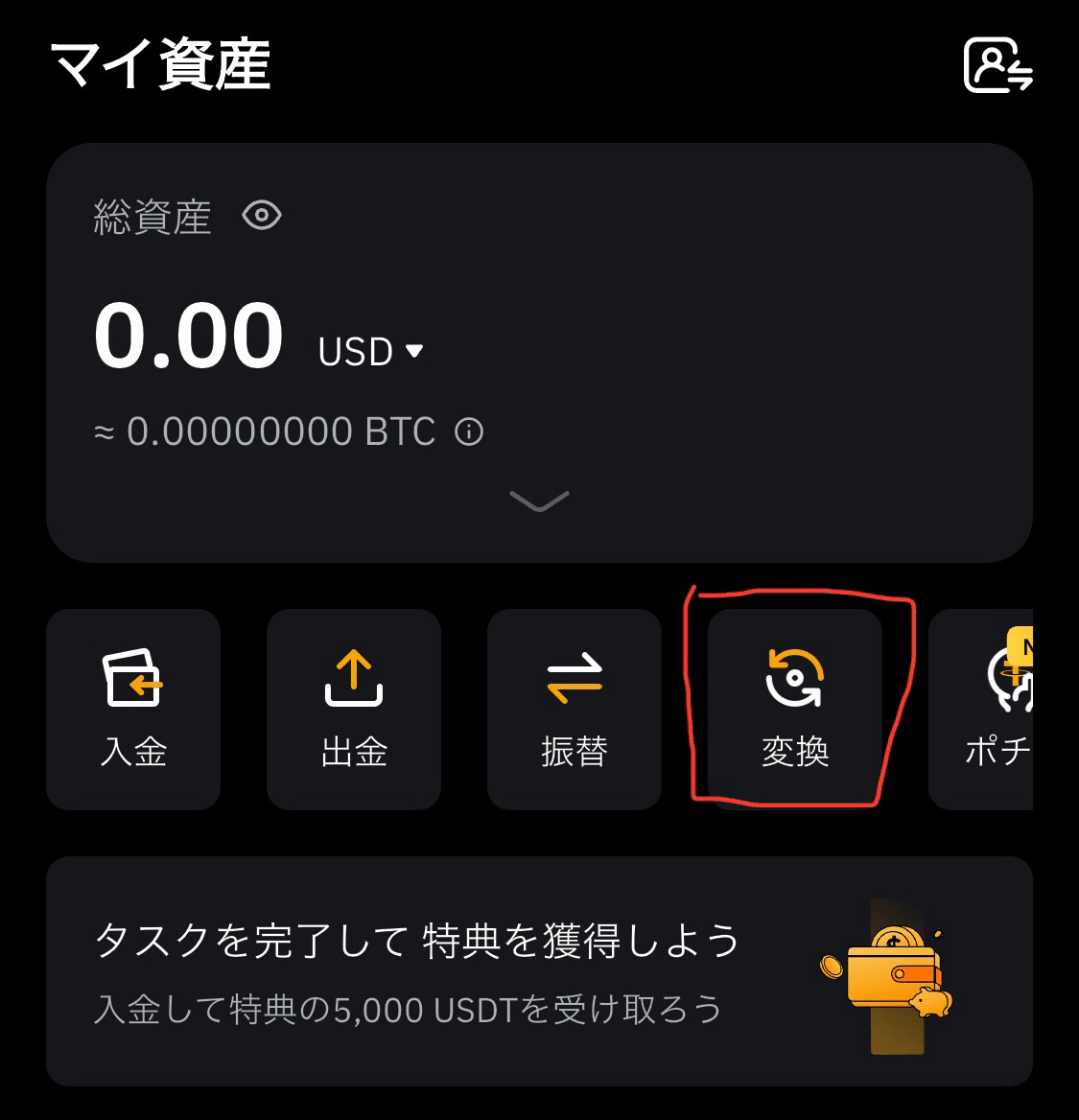
Task: Open the 振替 transfer function
Action: pos(574,710)
